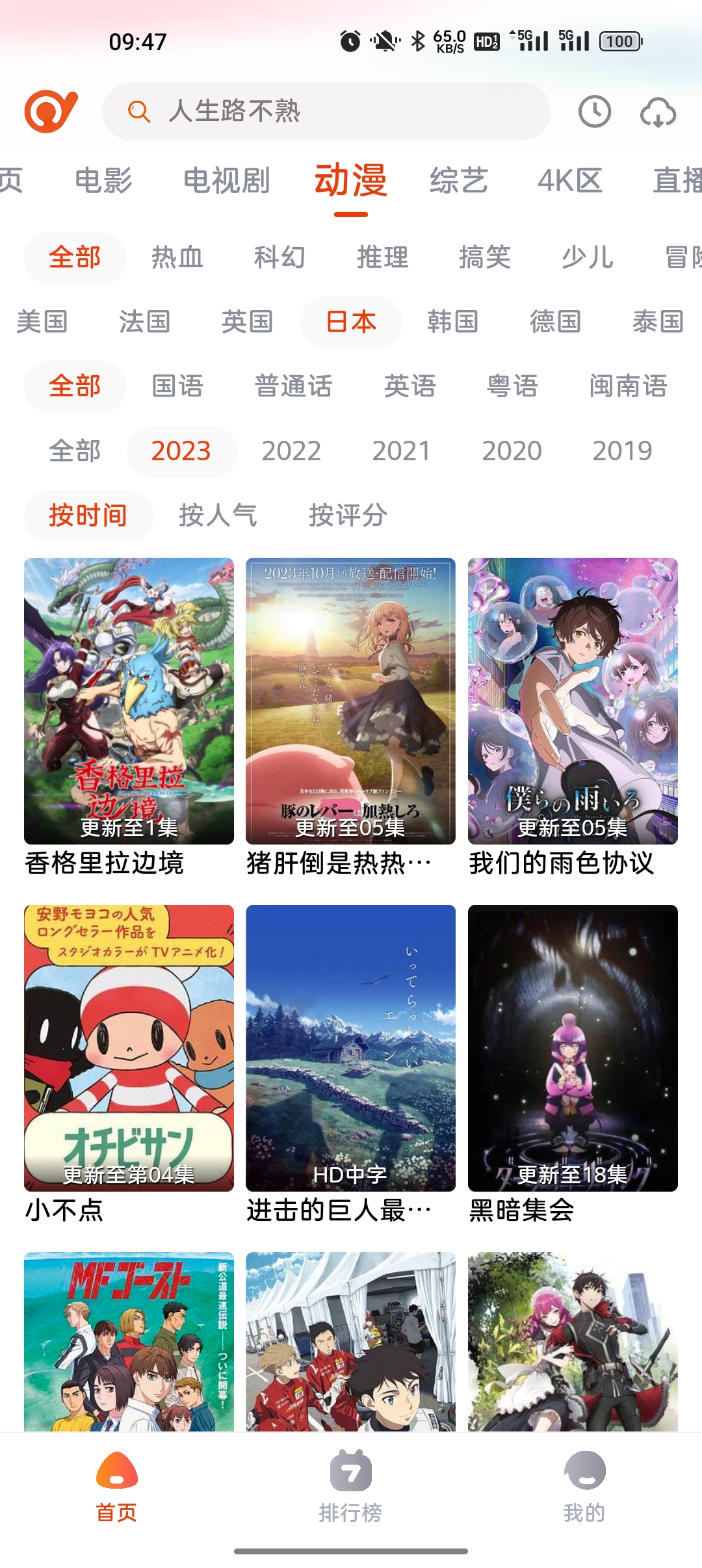Tap the search box showing 人生路不熟
The width and height of the screenshot is (702, 1568).
pyautogui.click(x=326, y=112)
